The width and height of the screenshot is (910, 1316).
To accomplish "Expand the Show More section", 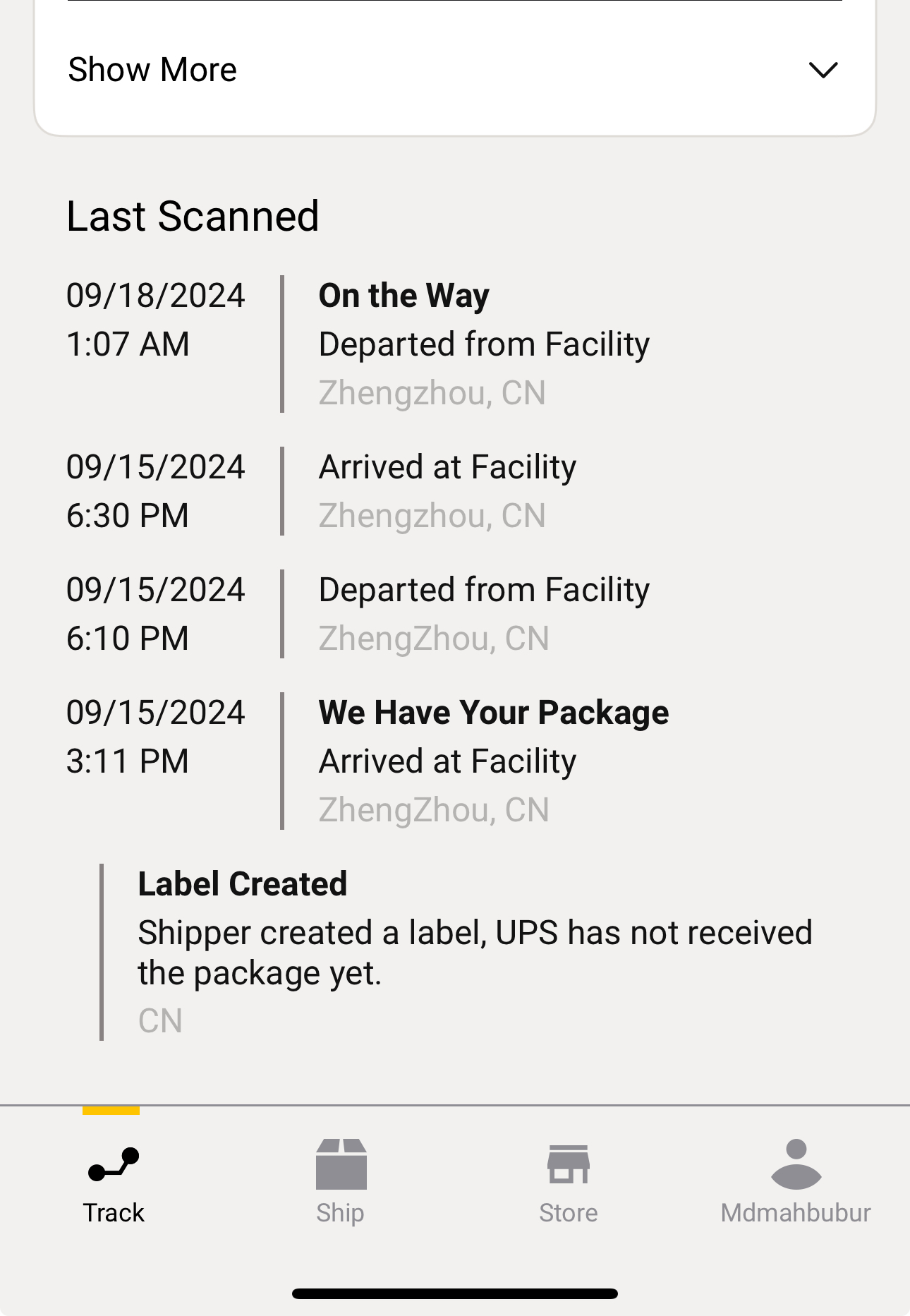I will pos(454,70).
